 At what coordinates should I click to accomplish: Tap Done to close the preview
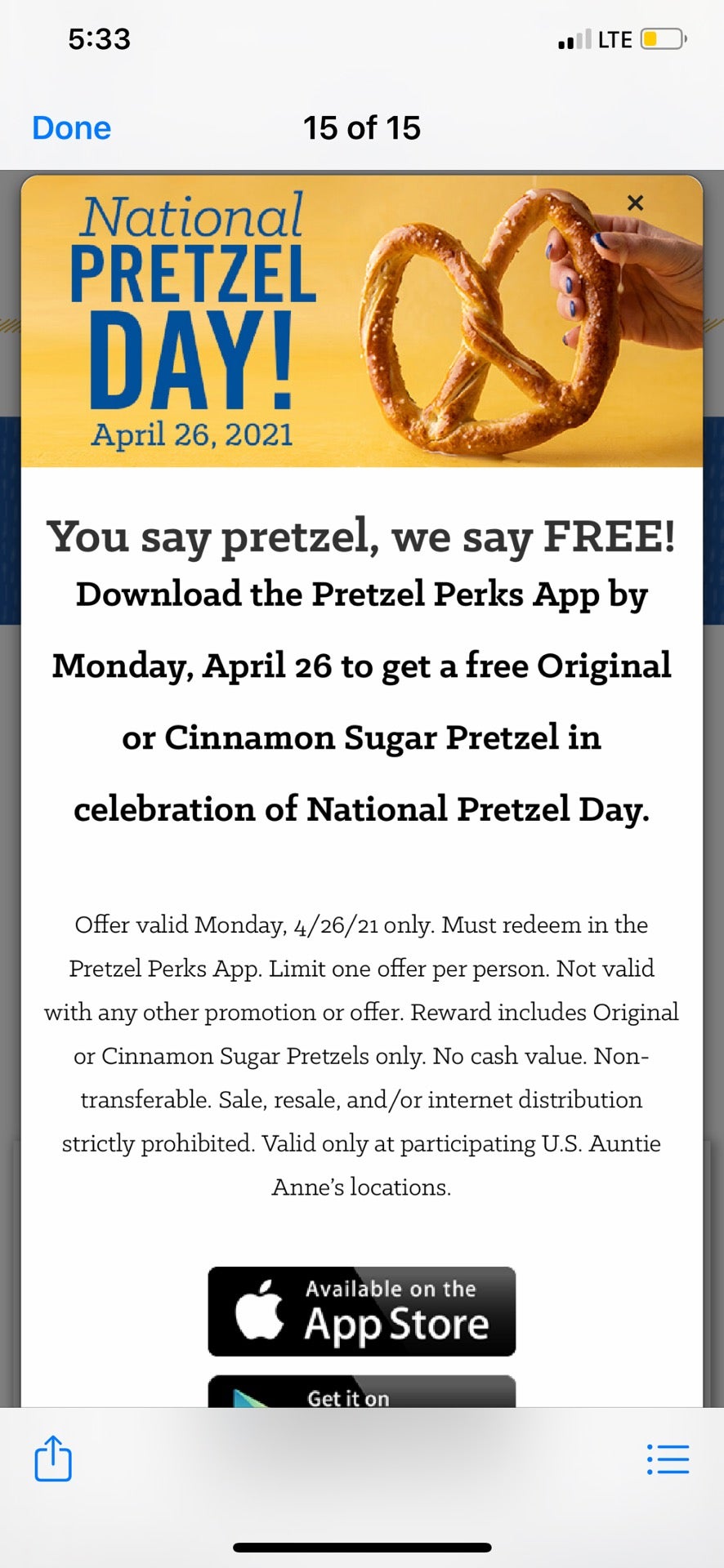pyautogui.click(x=71, y=128)
